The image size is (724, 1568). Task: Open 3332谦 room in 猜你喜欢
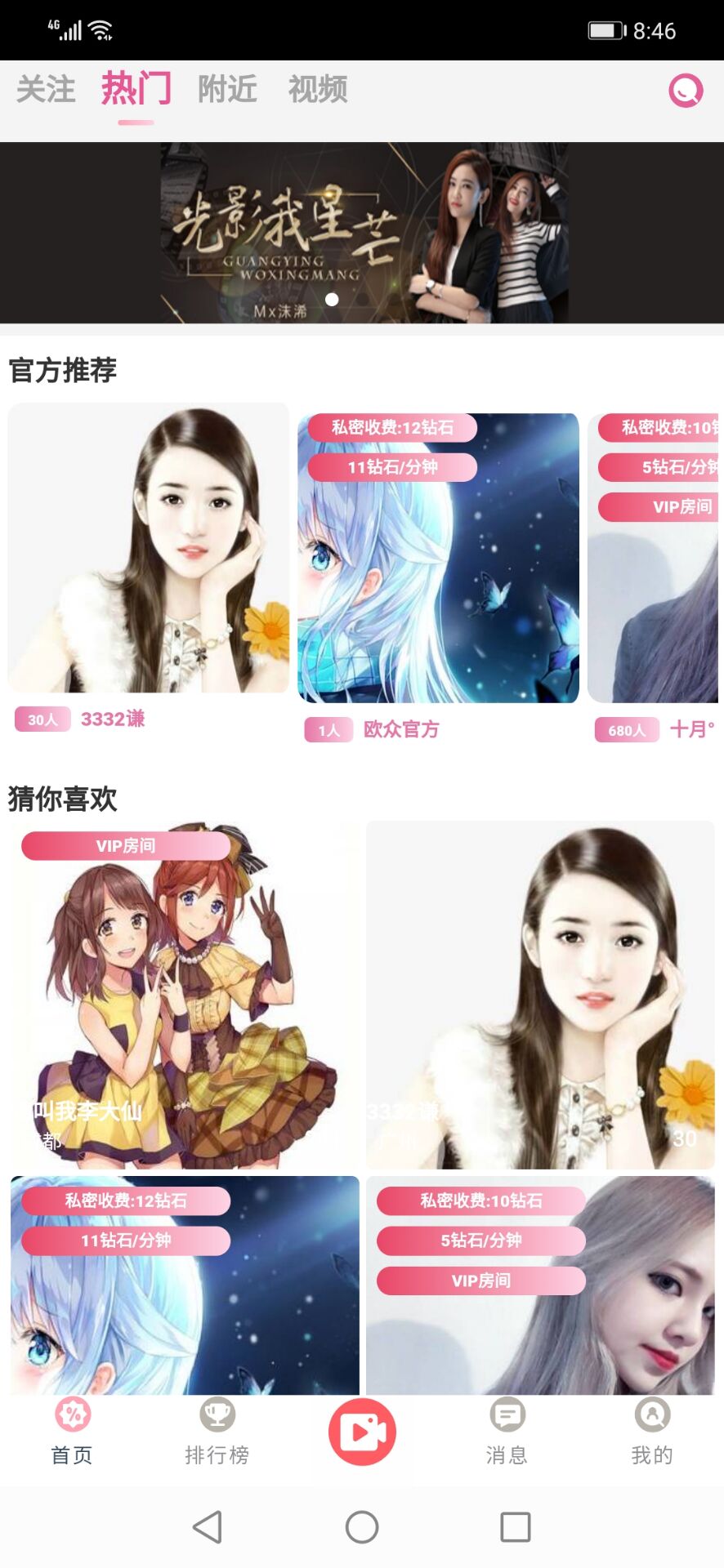[x=540, y=995]
